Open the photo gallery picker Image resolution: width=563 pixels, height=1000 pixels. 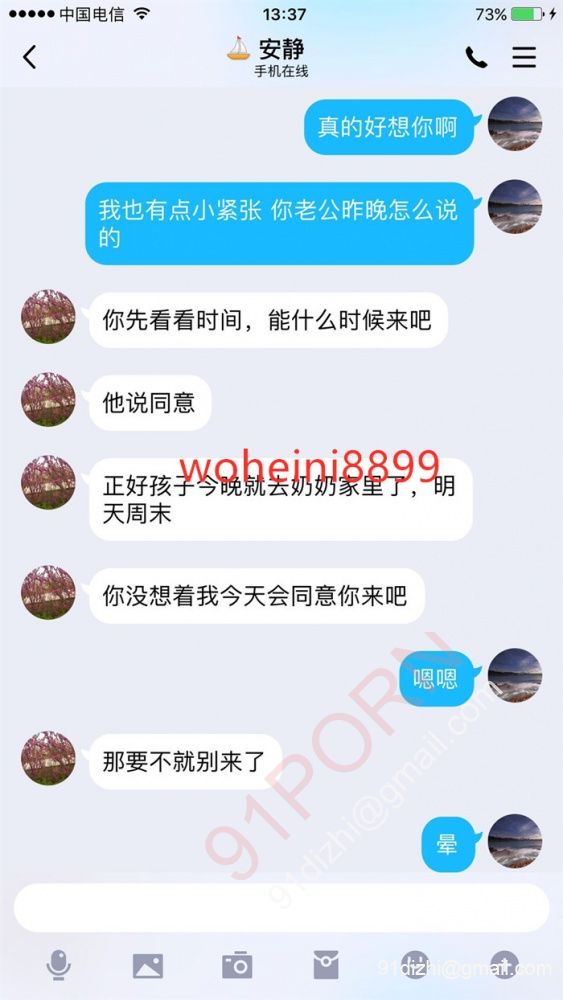148,966
